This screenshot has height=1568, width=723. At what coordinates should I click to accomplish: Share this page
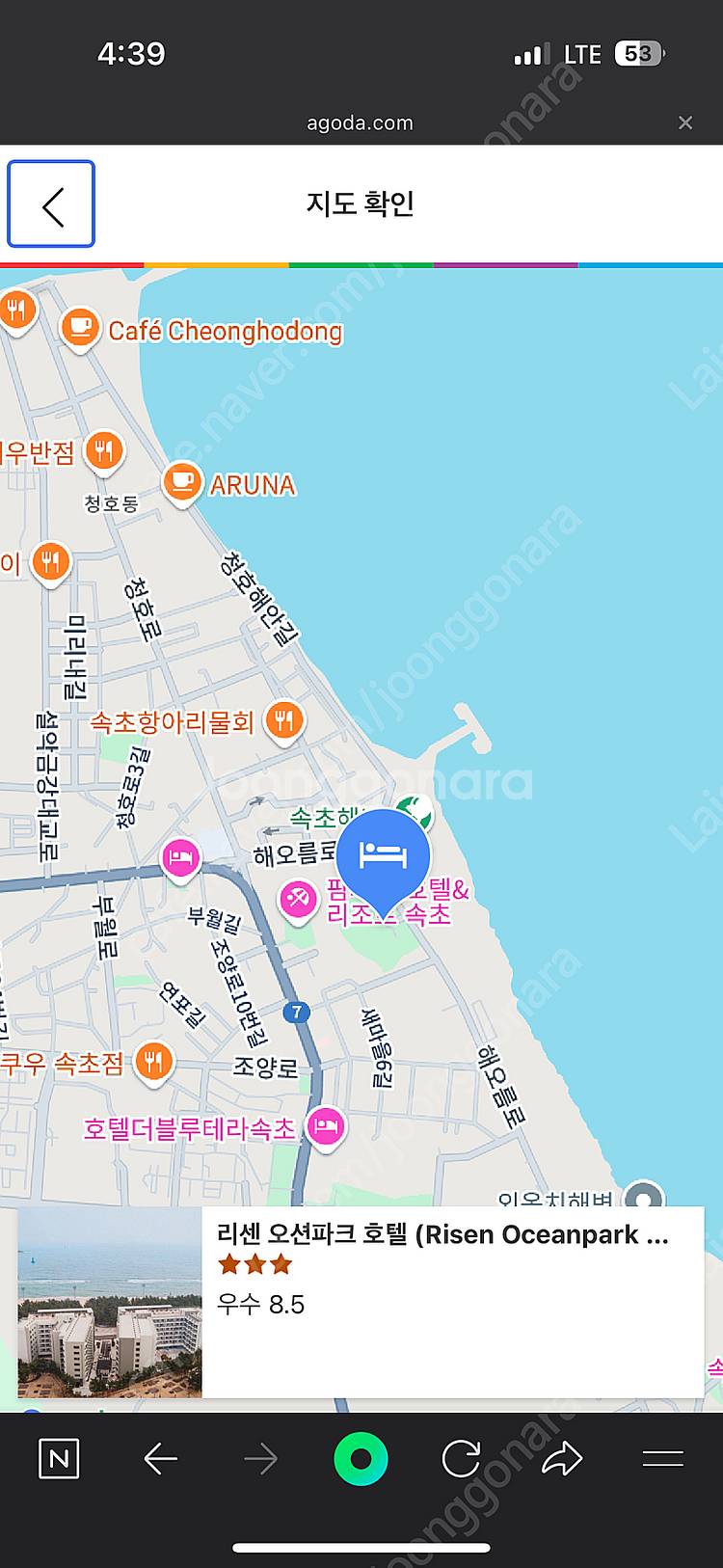(x=562, y=1458)
